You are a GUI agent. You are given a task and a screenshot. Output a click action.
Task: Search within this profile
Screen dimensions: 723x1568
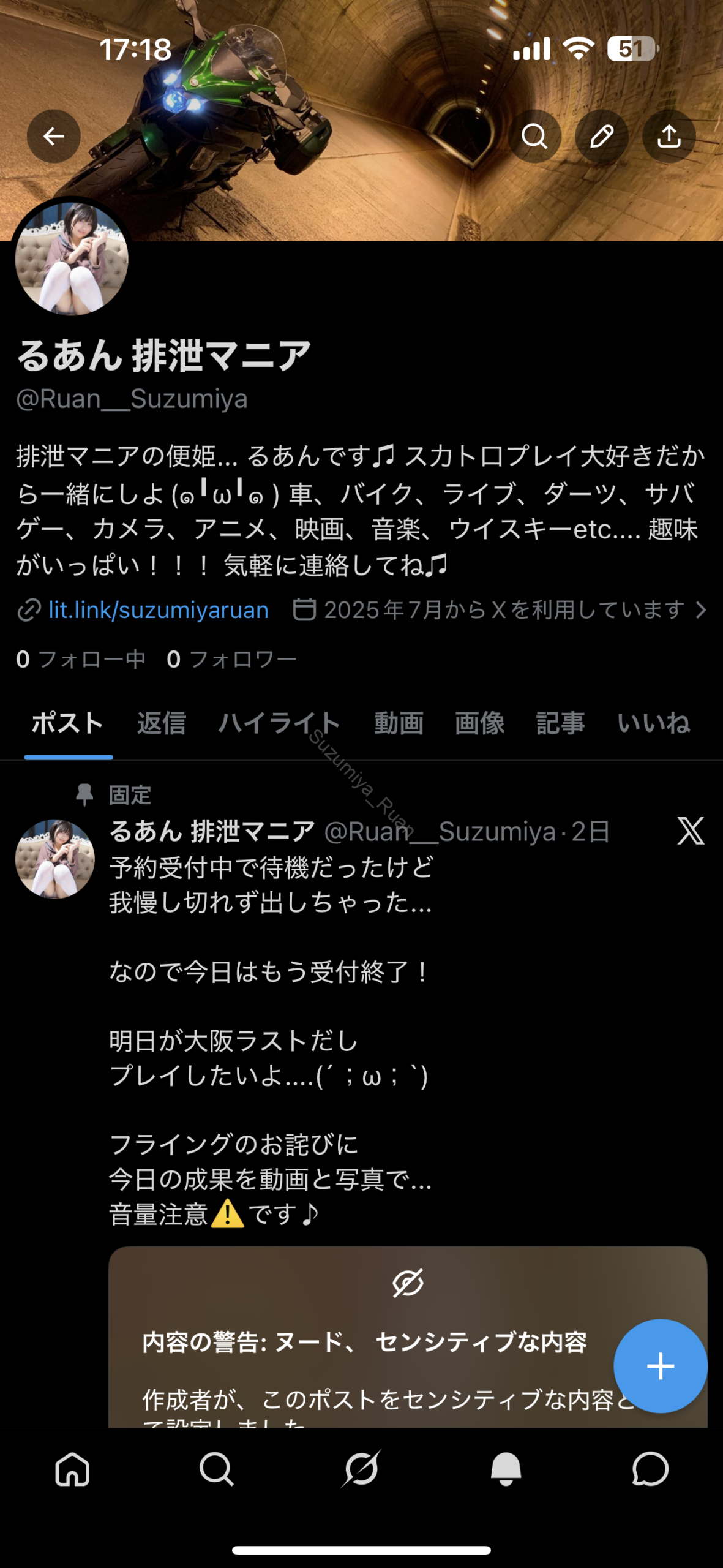[534, 136]
